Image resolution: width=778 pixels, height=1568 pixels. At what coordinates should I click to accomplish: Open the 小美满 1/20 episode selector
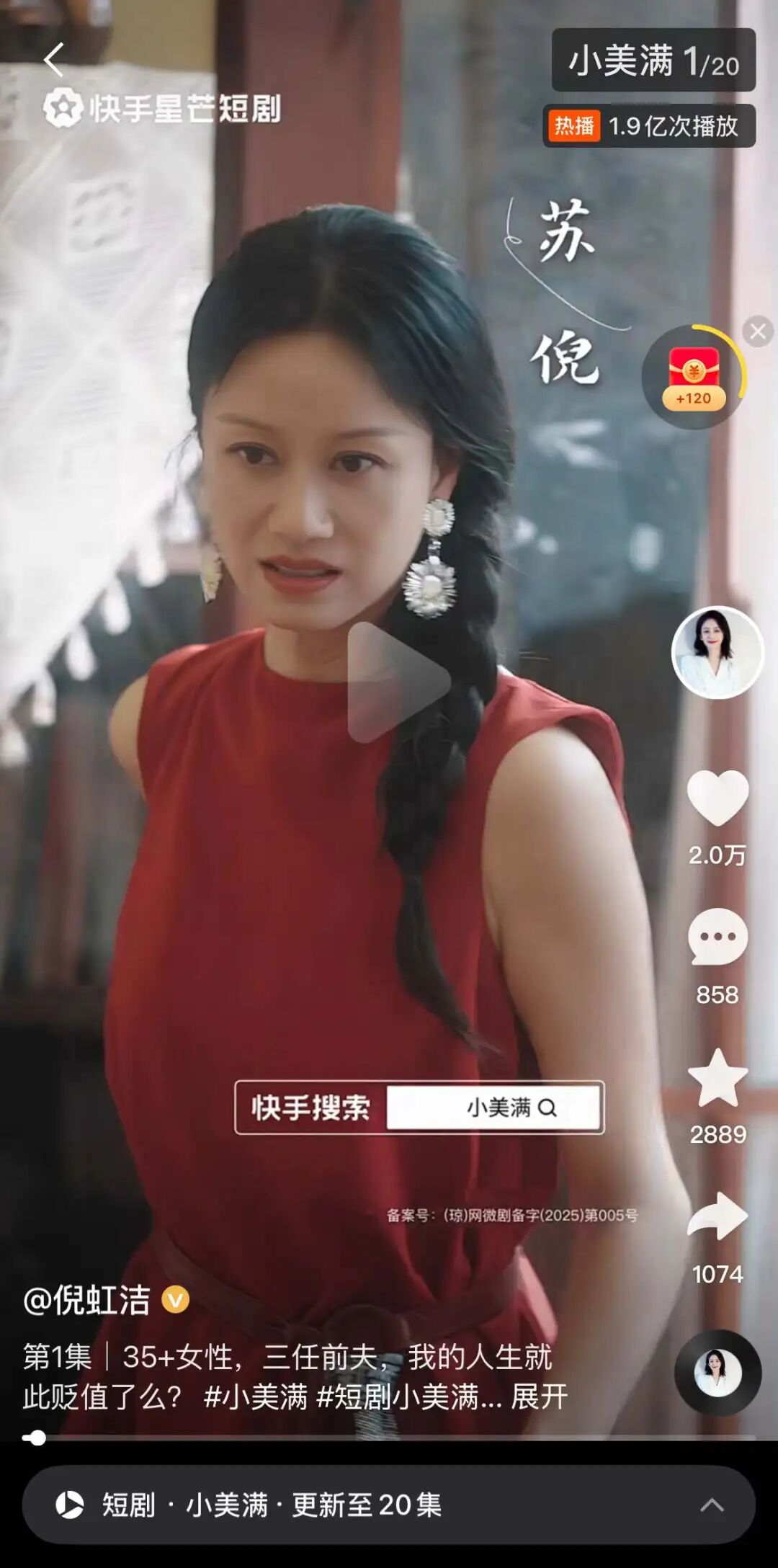coord(653,61)
